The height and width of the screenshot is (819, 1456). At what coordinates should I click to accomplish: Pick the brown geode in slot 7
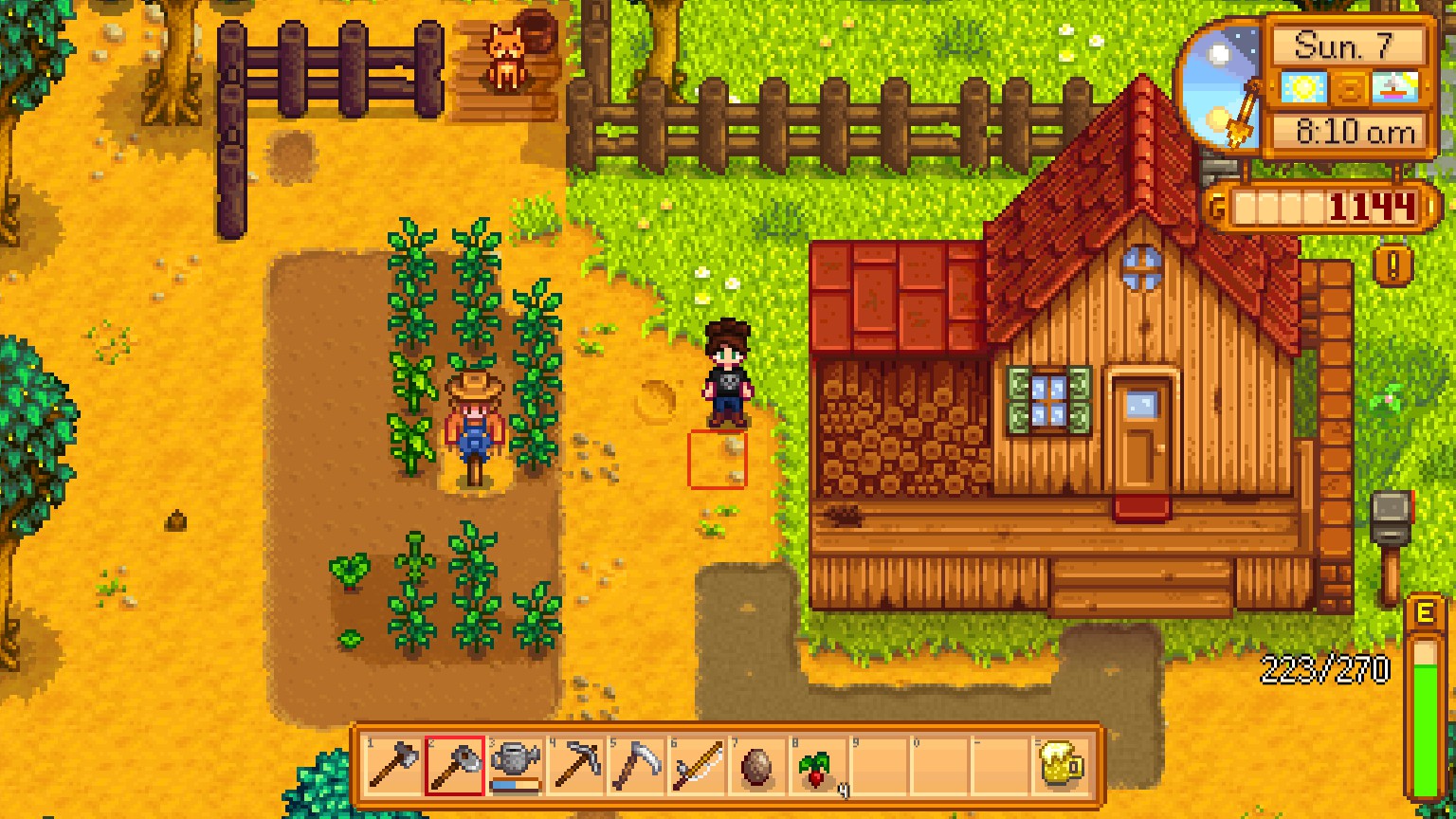point(757,766)
